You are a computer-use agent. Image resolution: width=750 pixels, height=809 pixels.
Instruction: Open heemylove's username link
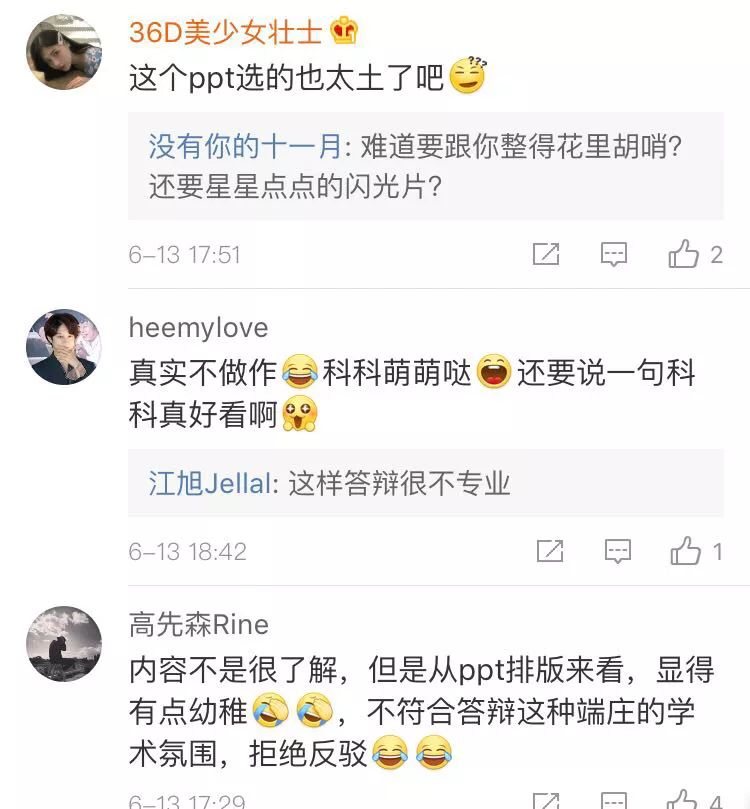[x=198, y=327]
